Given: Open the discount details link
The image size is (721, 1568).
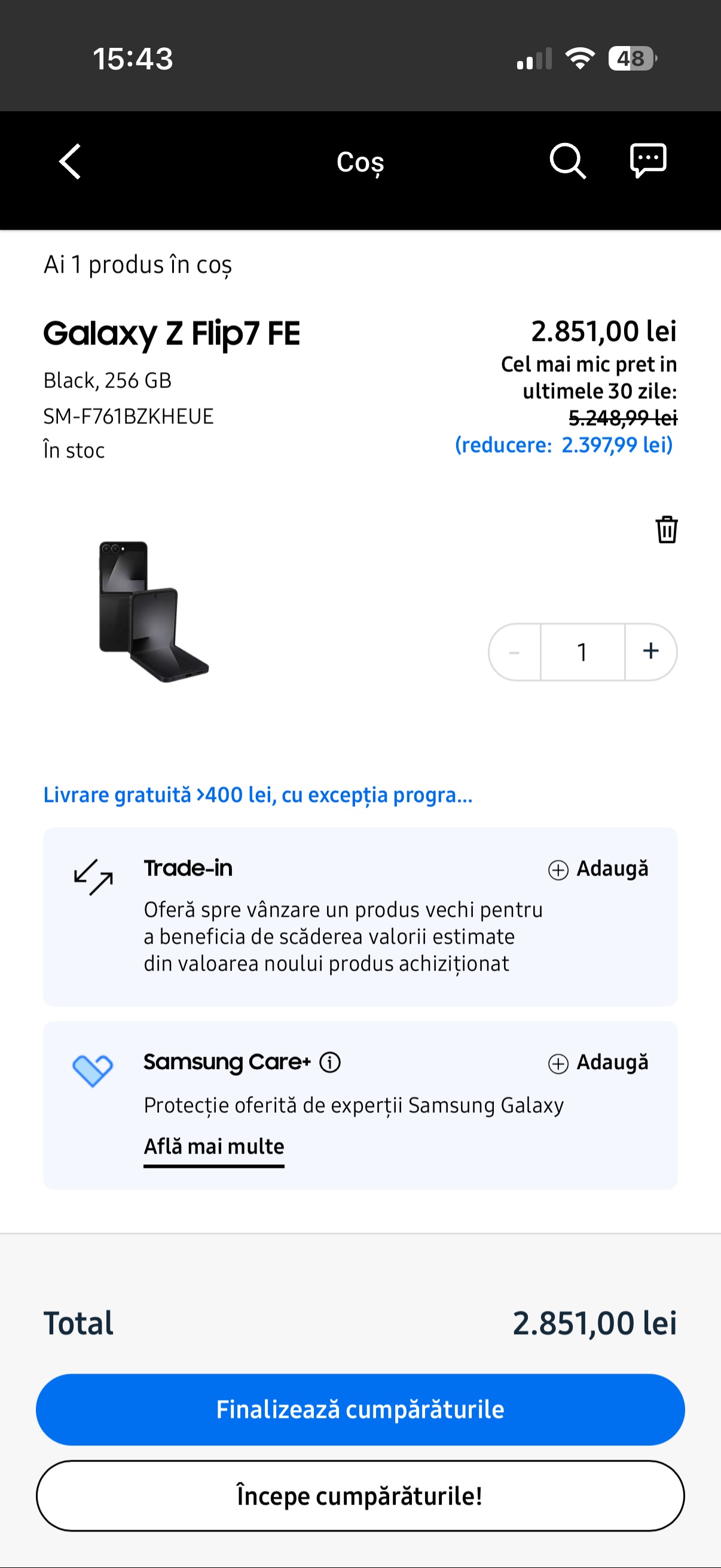Looking at the screenshot, I should (564, 446).
